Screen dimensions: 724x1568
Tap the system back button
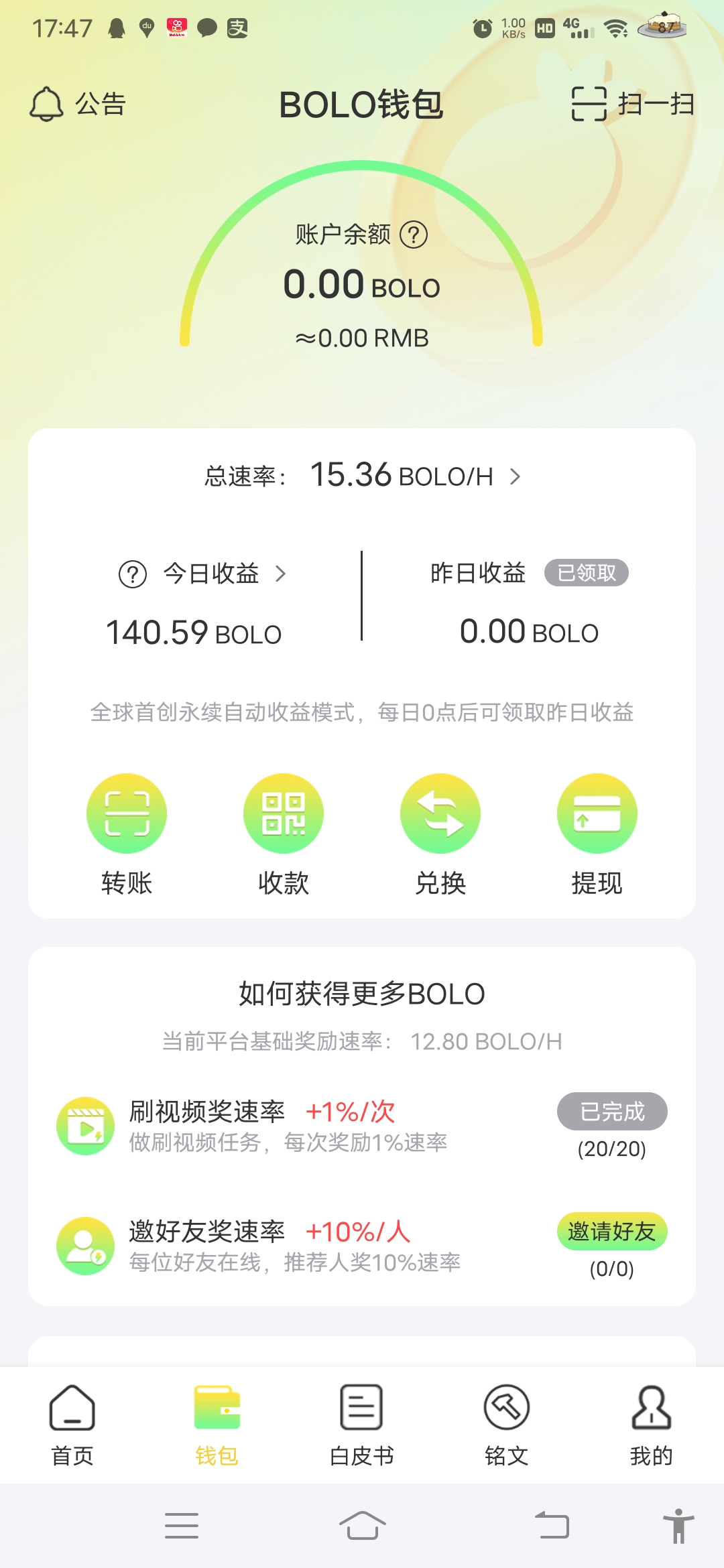tap(552, 1526)
